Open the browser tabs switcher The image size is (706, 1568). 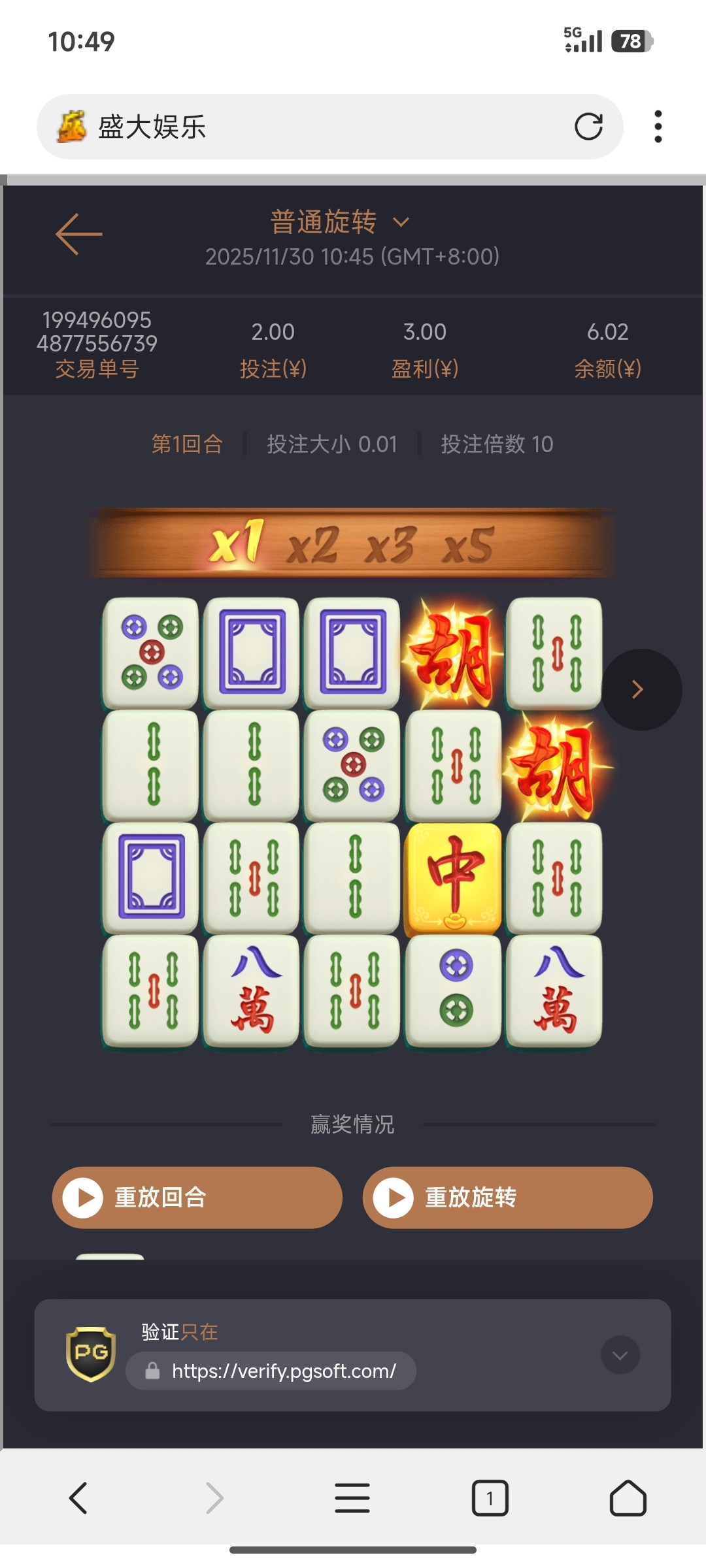point(490,1497)
